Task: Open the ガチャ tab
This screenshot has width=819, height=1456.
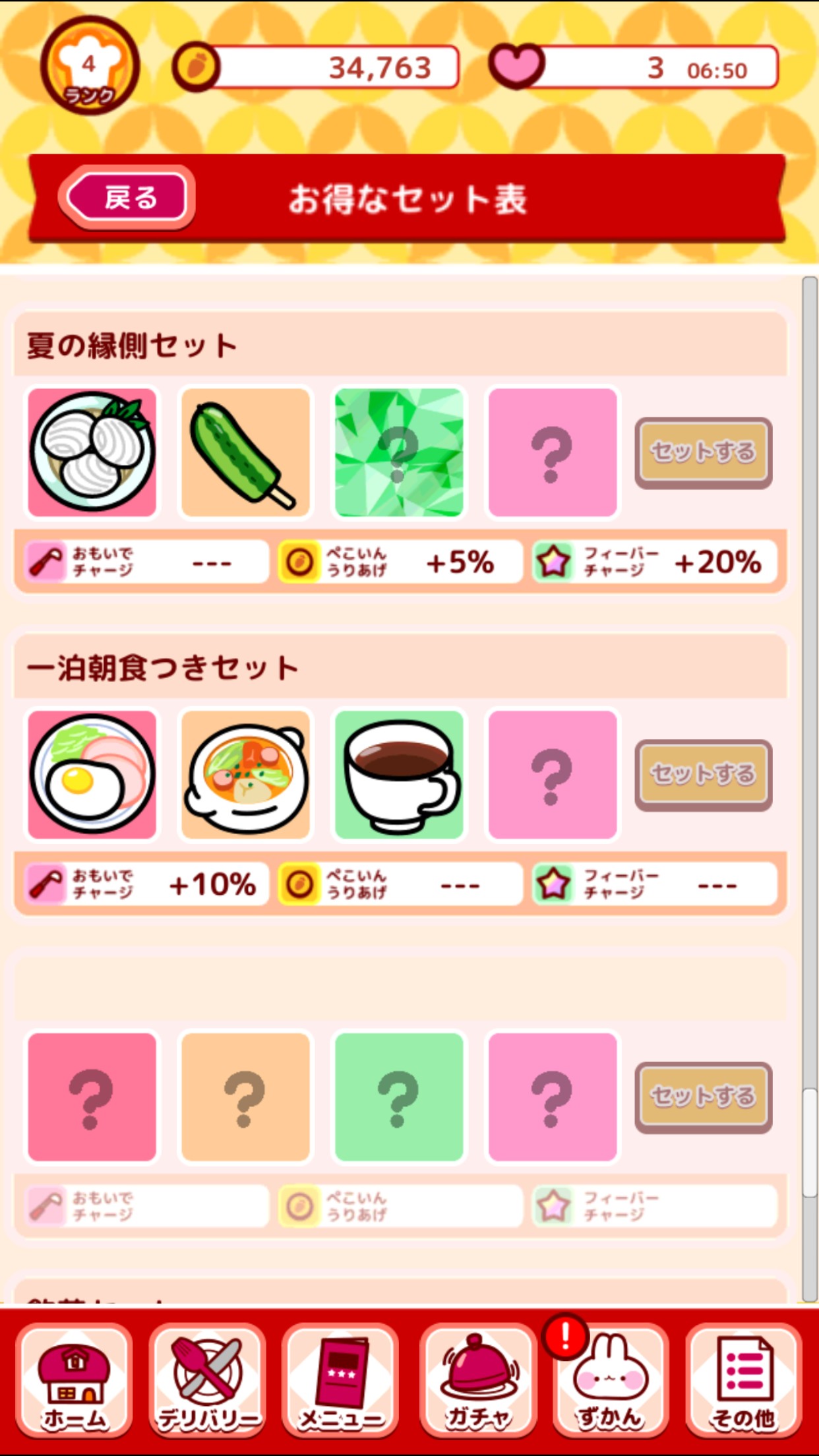Action: click(x=477, y=1381)
